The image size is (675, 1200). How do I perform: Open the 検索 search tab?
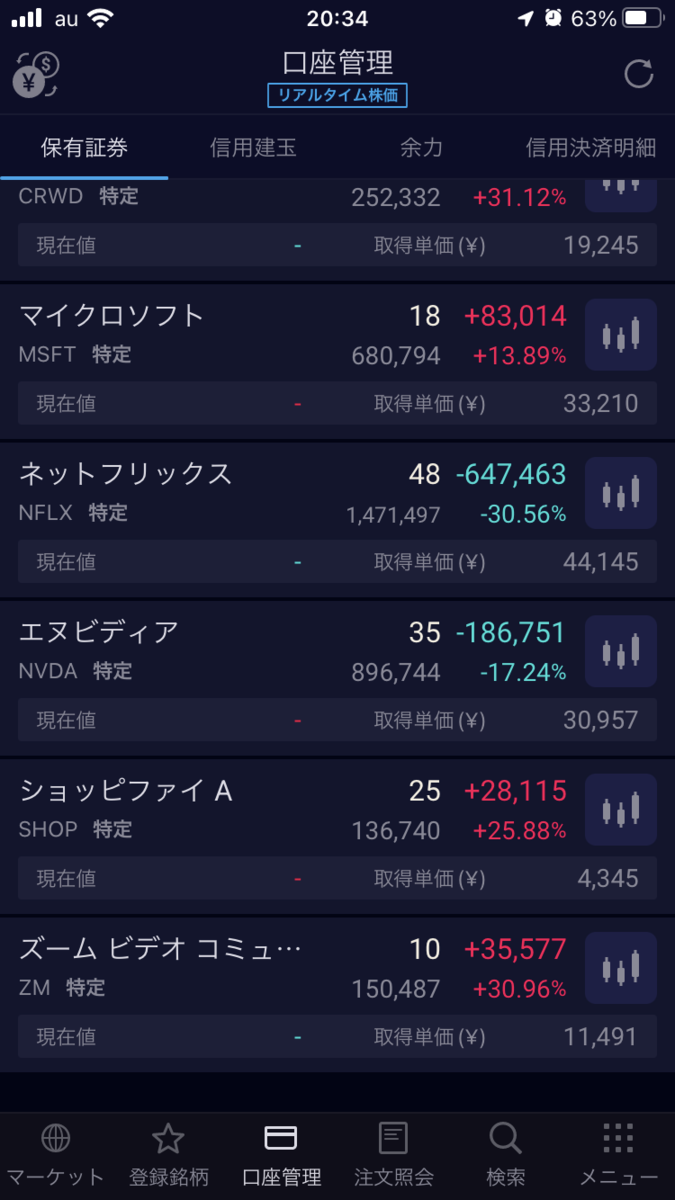click(x=506, y=1156)
